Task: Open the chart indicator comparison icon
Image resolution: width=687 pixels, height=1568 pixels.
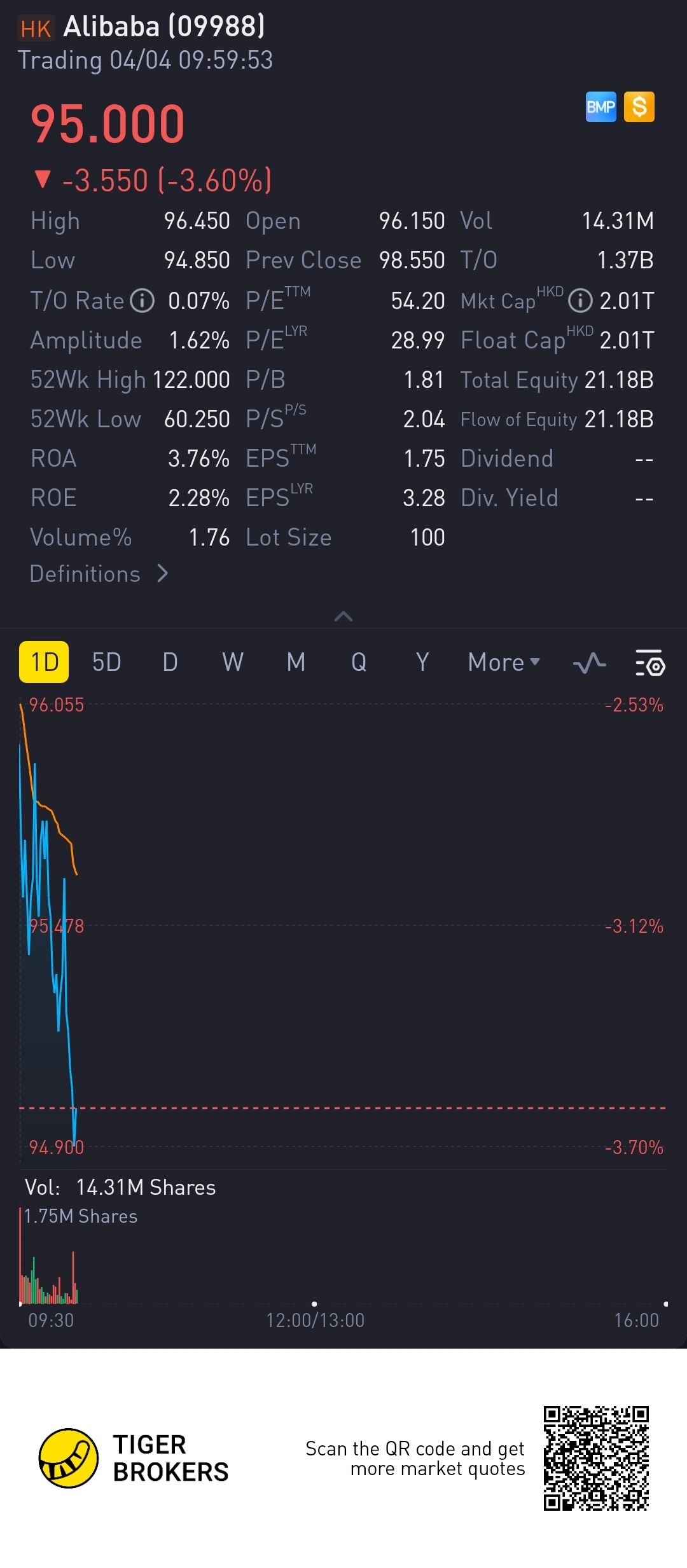Action: 589,663
